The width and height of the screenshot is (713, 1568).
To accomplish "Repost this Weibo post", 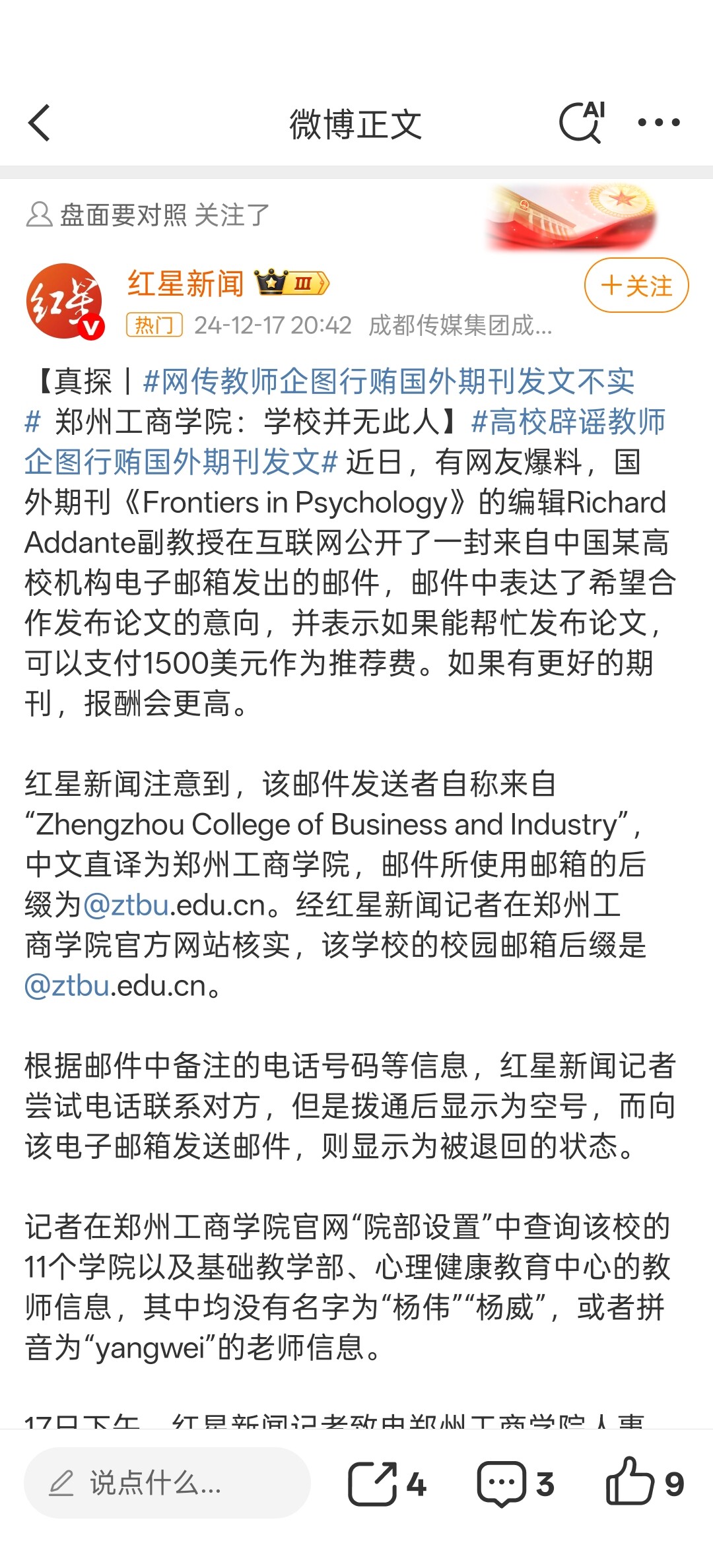I will tap(387, 1484).
